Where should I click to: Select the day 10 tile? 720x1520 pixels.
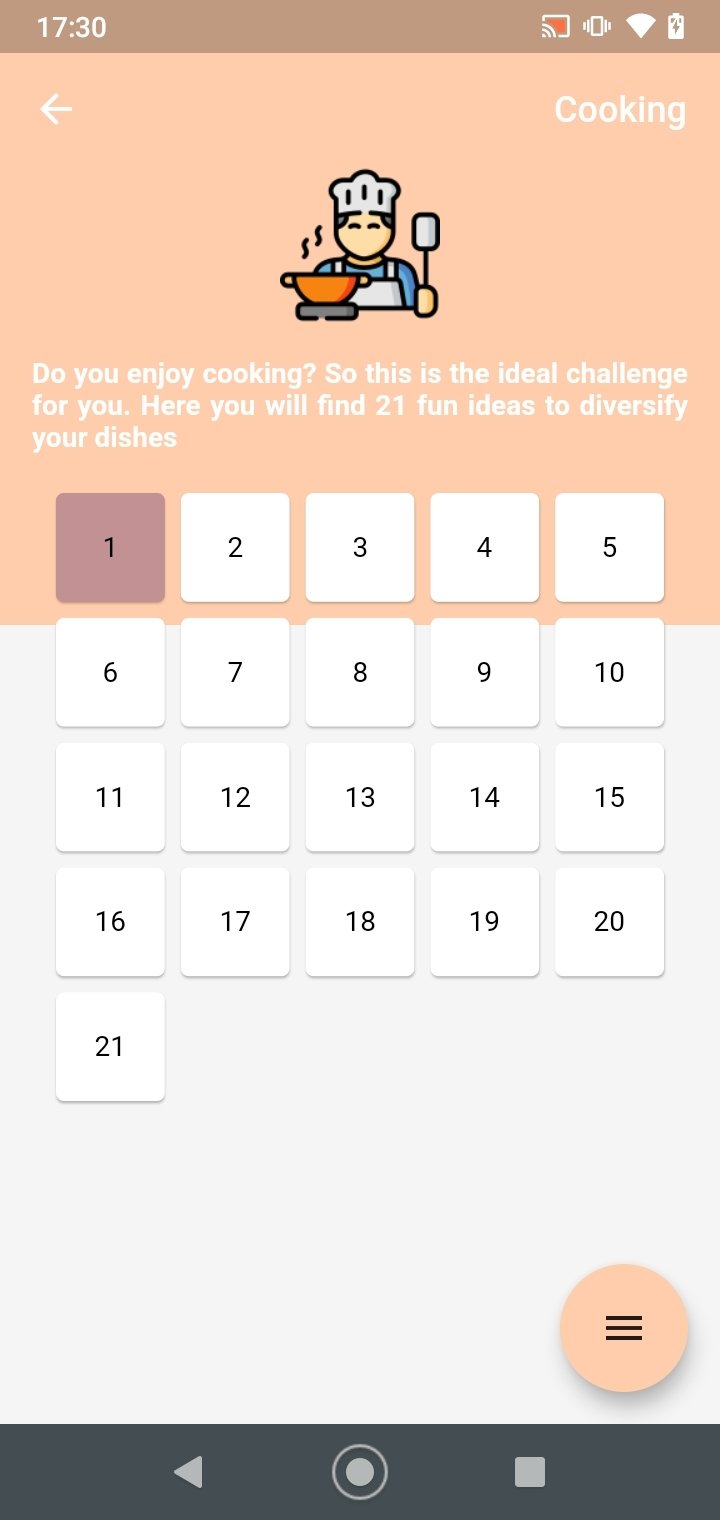(x=610, y=672)
